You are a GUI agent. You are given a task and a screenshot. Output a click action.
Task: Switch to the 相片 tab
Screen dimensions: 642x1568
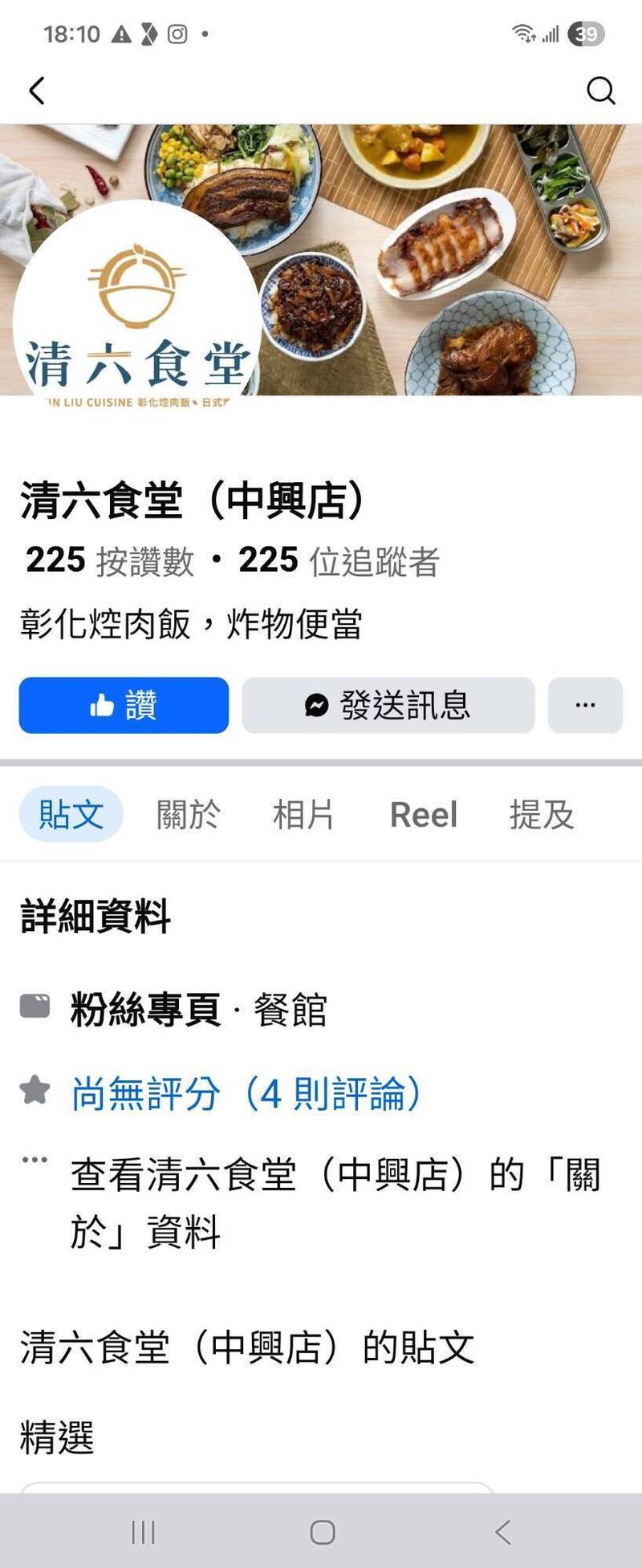coord(303,815)
